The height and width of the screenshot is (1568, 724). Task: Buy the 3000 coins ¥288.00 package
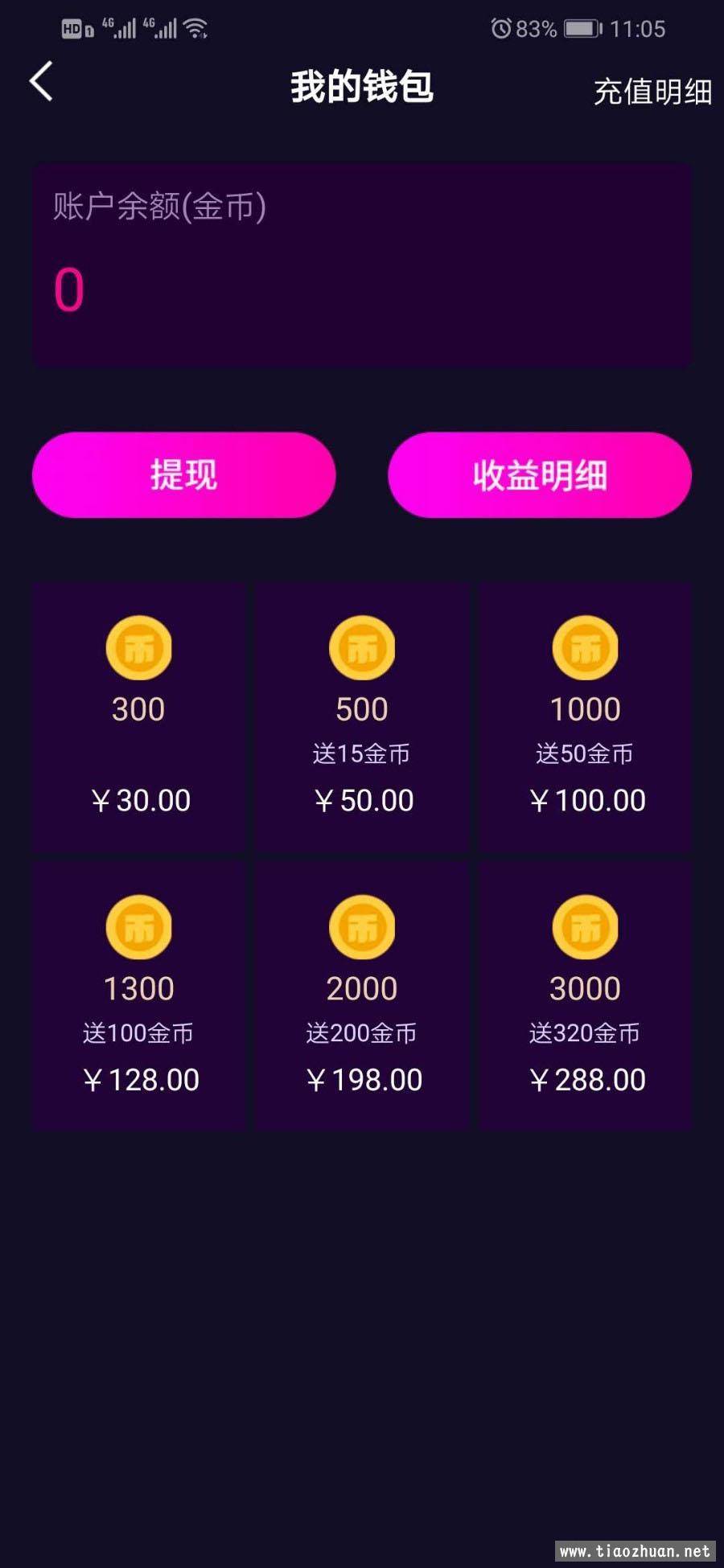(585, 996)
